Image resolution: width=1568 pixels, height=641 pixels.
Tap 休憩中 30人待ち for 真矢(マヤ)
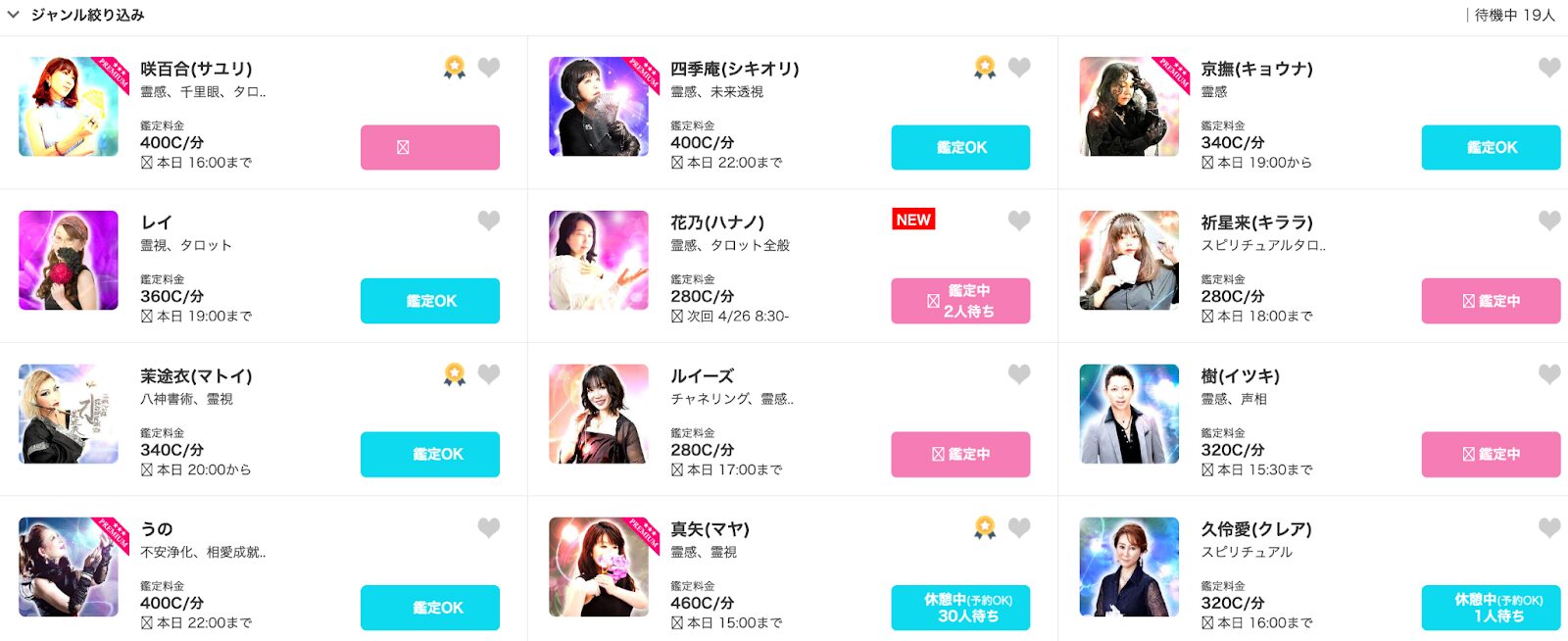(959, 608)
